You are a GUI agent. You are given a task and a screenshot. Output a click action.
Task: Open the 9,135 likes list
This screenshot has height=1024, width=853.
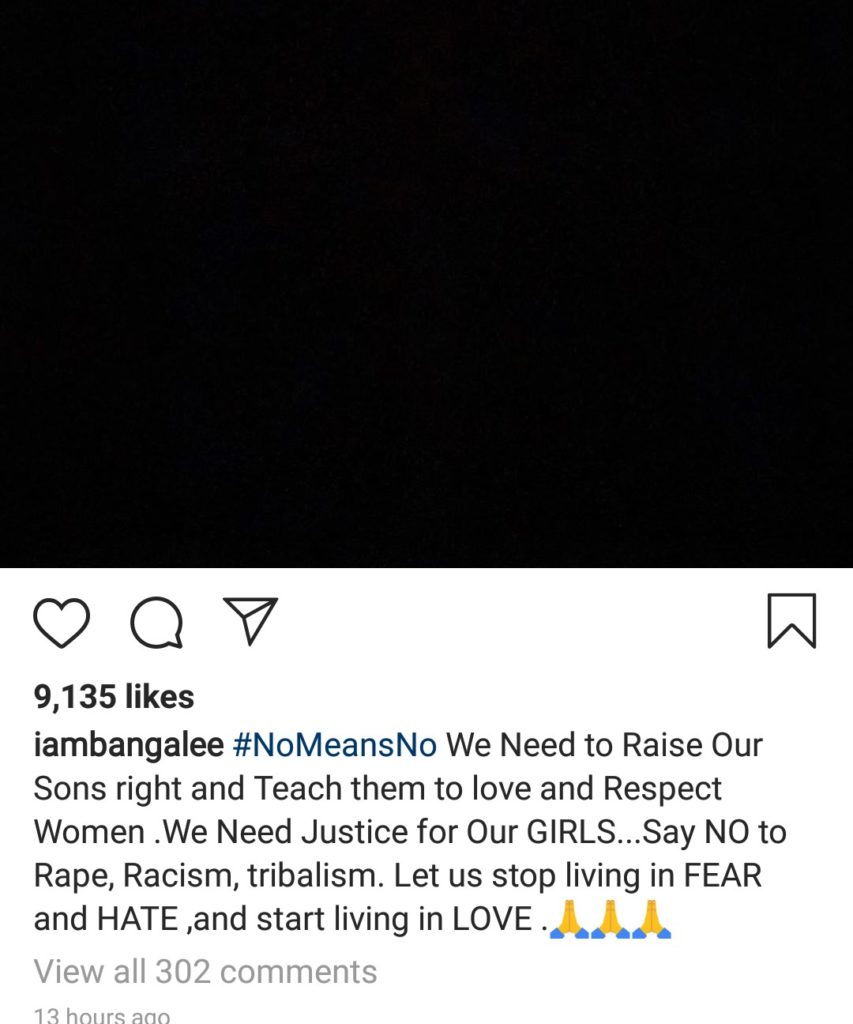point(114,696)
